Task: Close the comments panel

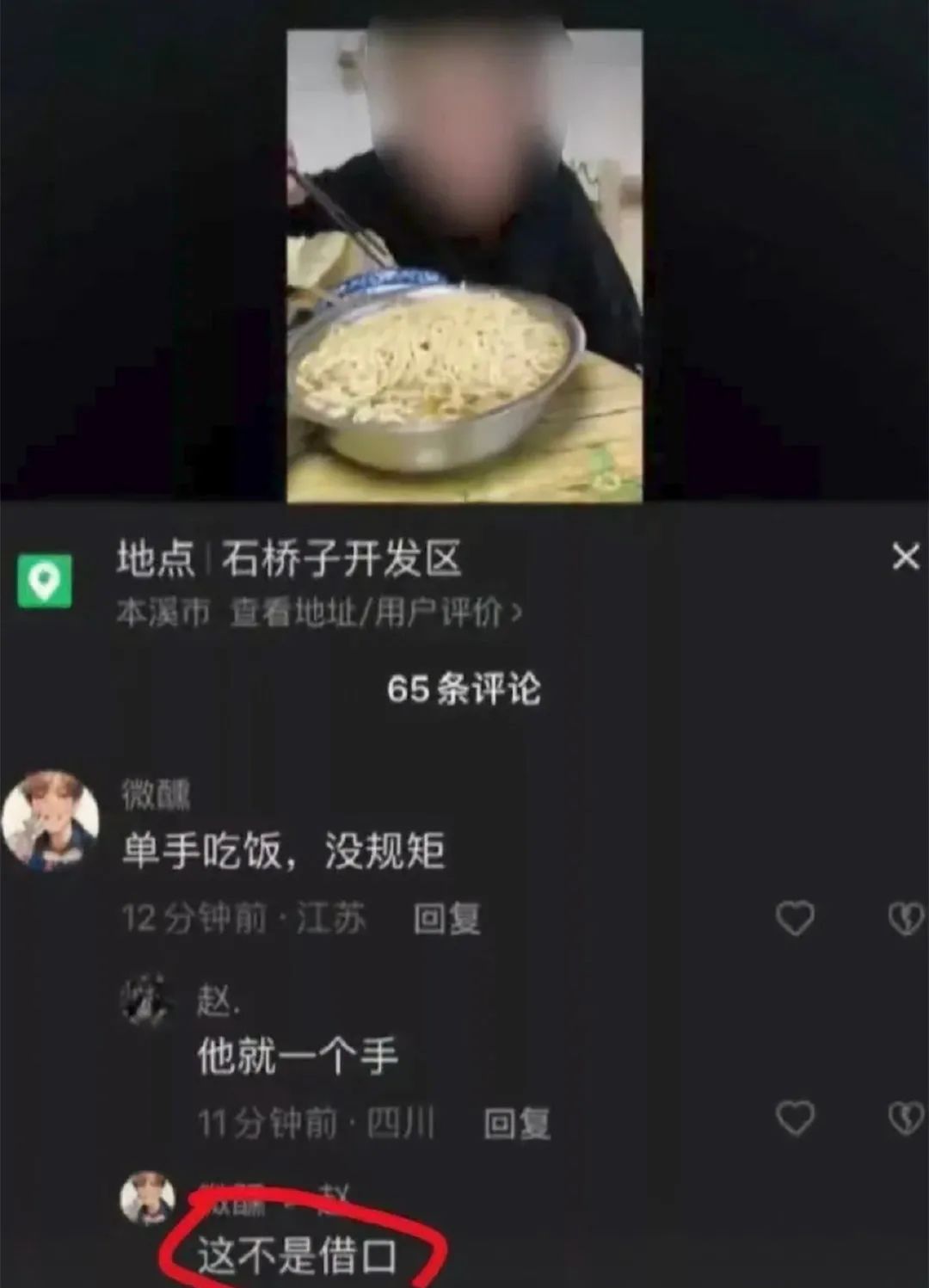Action: coord(905,557)
